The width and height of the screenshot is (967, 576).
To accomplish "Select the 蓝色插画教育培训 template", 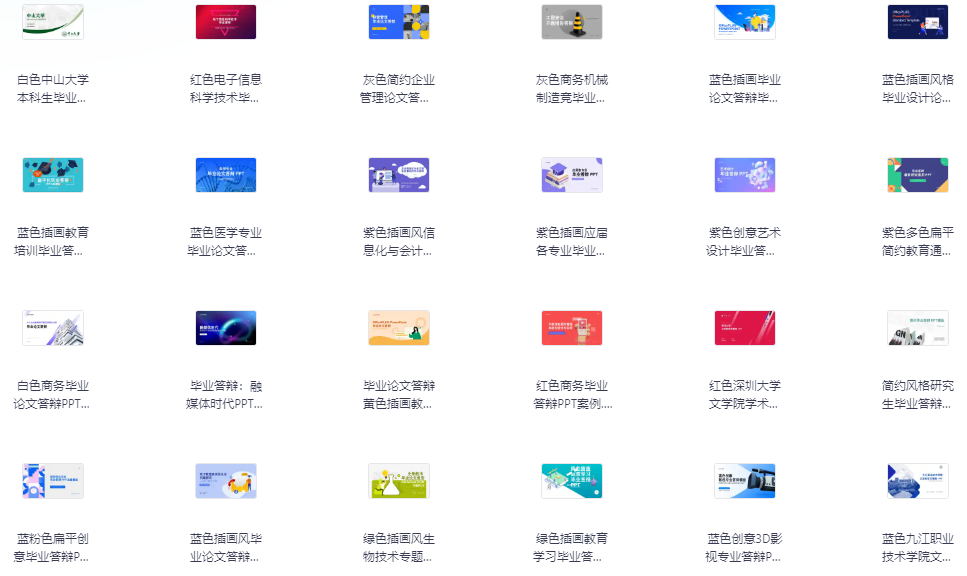I will (x=53, y=175).
